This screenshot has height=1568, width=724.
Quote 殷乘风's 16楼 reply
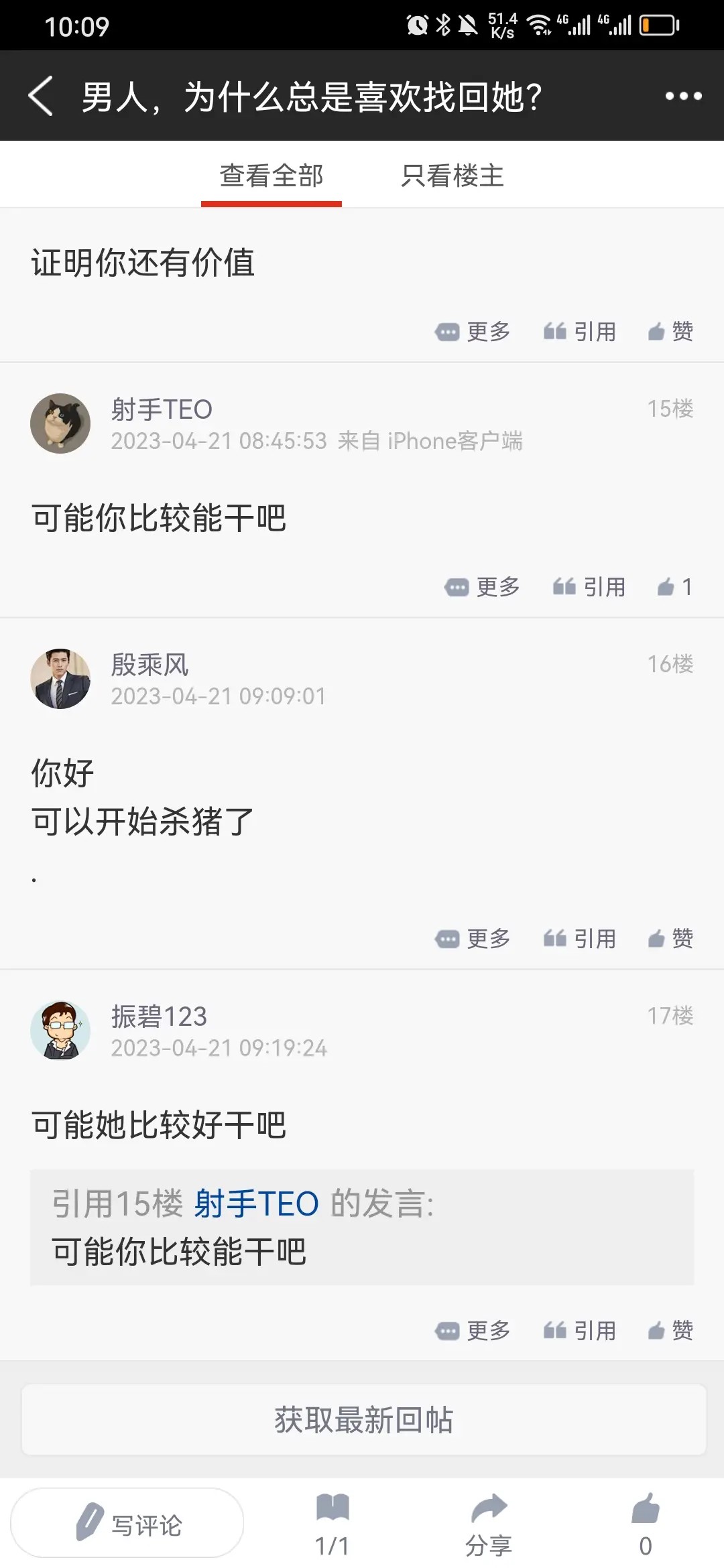[580, 938]
